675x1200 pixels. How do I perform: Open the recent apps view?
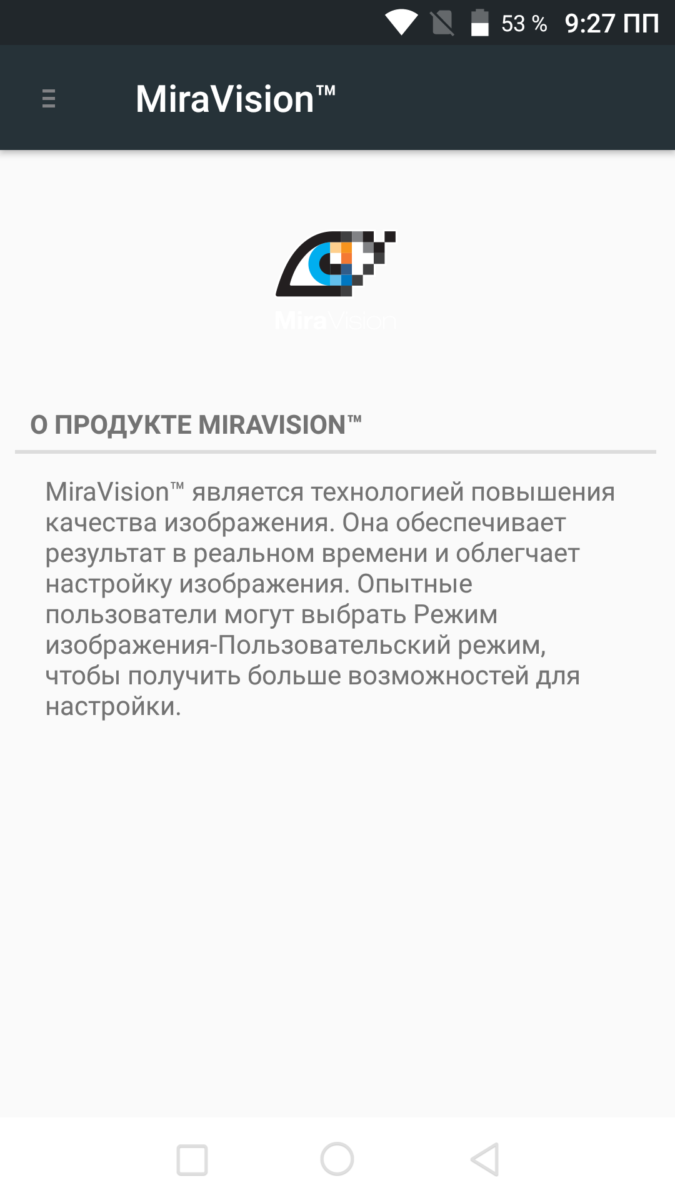point(192,1159)
